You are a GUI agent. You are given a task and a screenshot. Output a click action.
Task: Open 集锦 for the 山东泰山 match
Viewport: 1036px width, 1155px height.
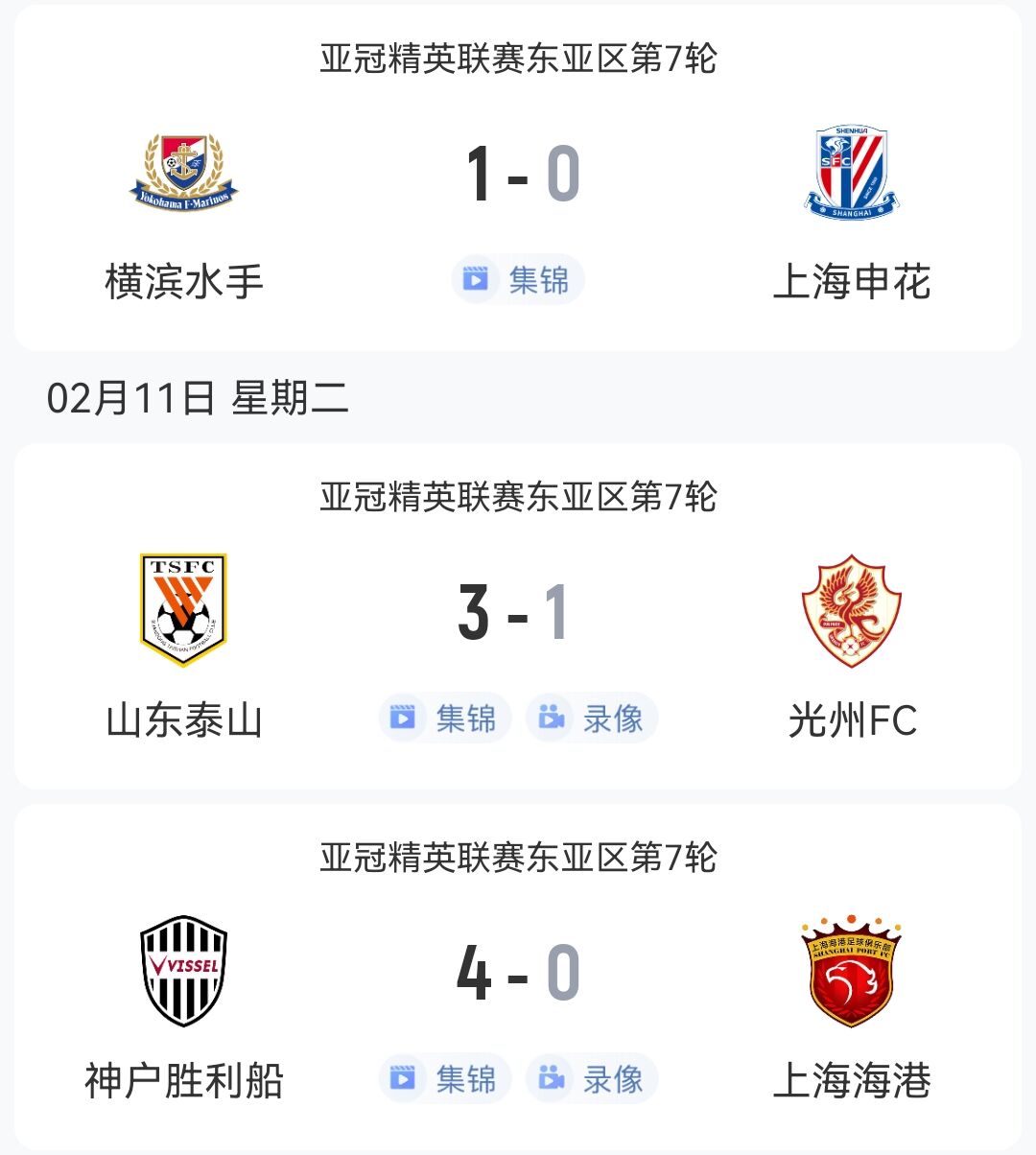(x=444, y=718)
